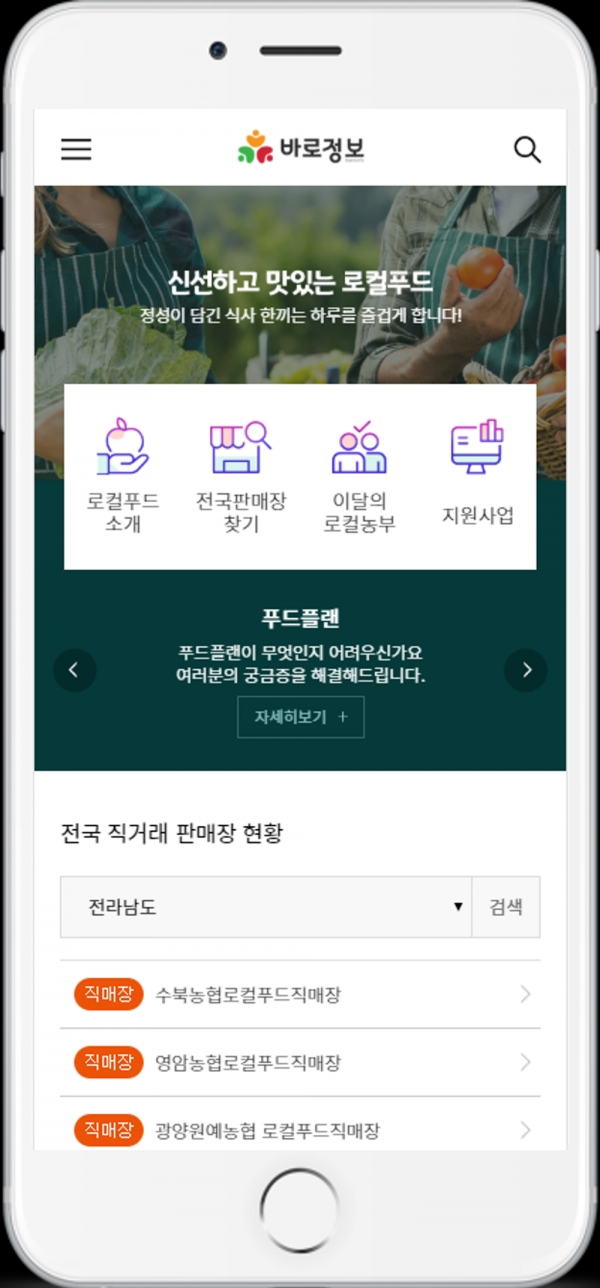Open 전국판매장 찾기 shortcut
Image resolution: width=600 pixels, height=1288 pixels.
point(241,476)
